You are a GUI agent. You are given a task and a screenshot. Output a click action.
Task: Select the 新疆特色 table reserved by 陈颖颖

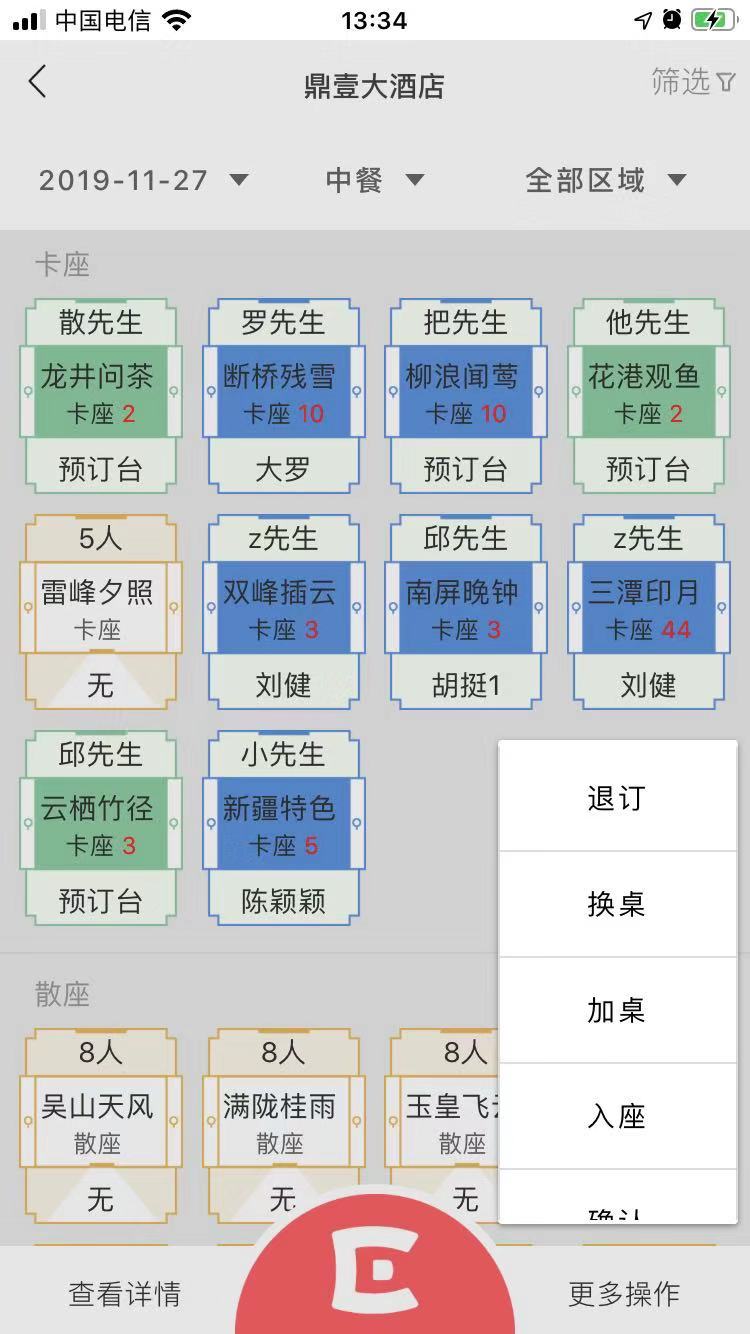(283, 822)
